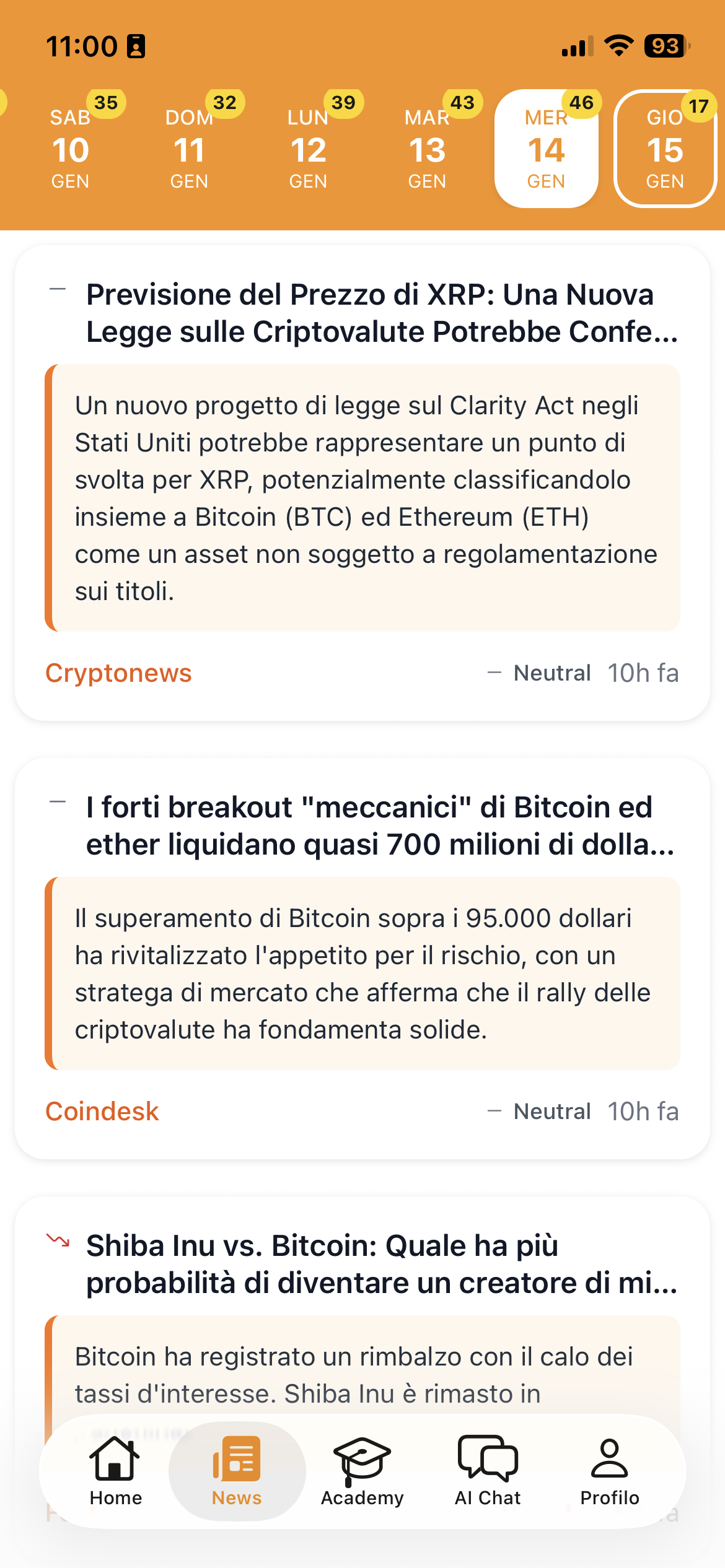Open Shiba Inu vs. Bitcoin article
The width and height of the screenshot is (725, 1568).
(x=381, y=1265)
